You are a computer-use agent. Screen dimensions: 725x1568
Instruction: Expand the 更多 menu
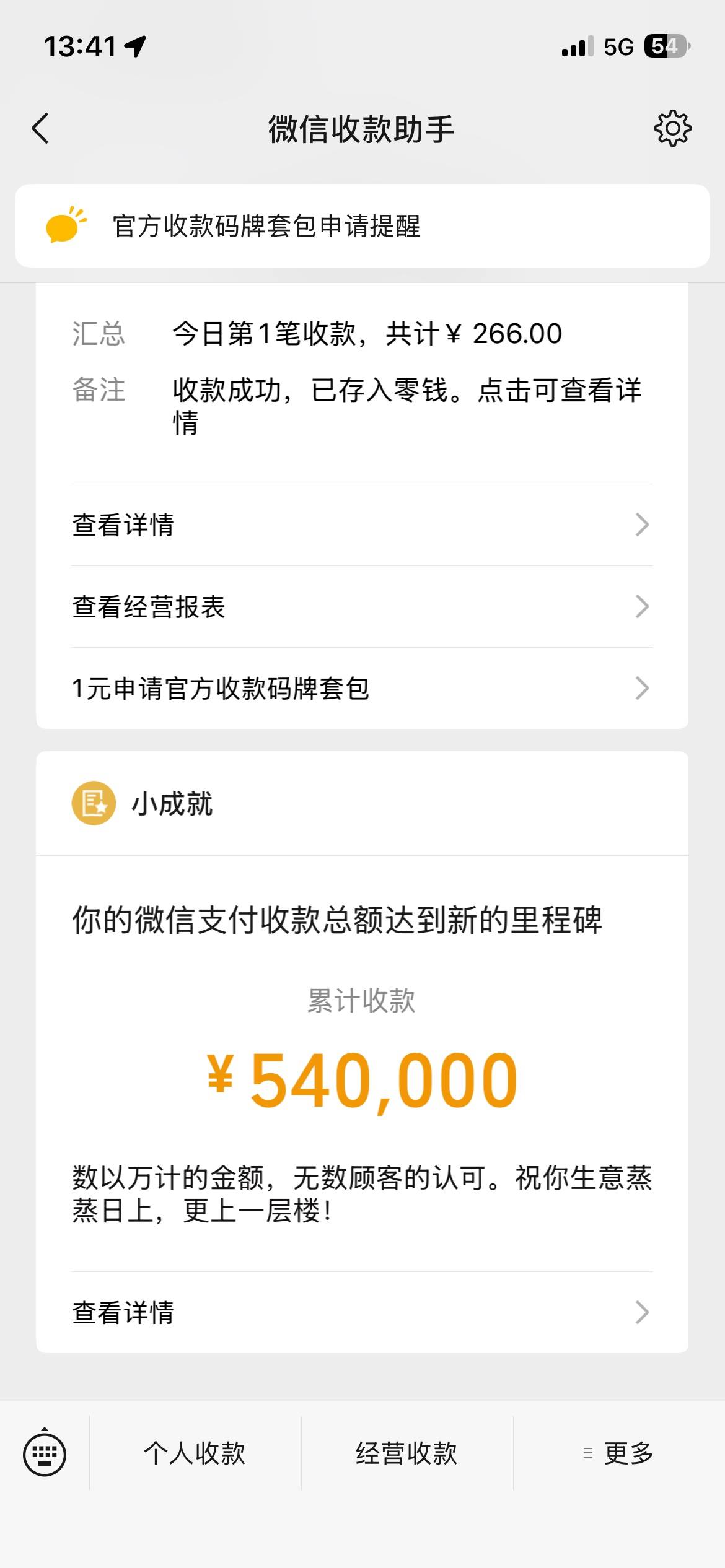pos(619,1453)
